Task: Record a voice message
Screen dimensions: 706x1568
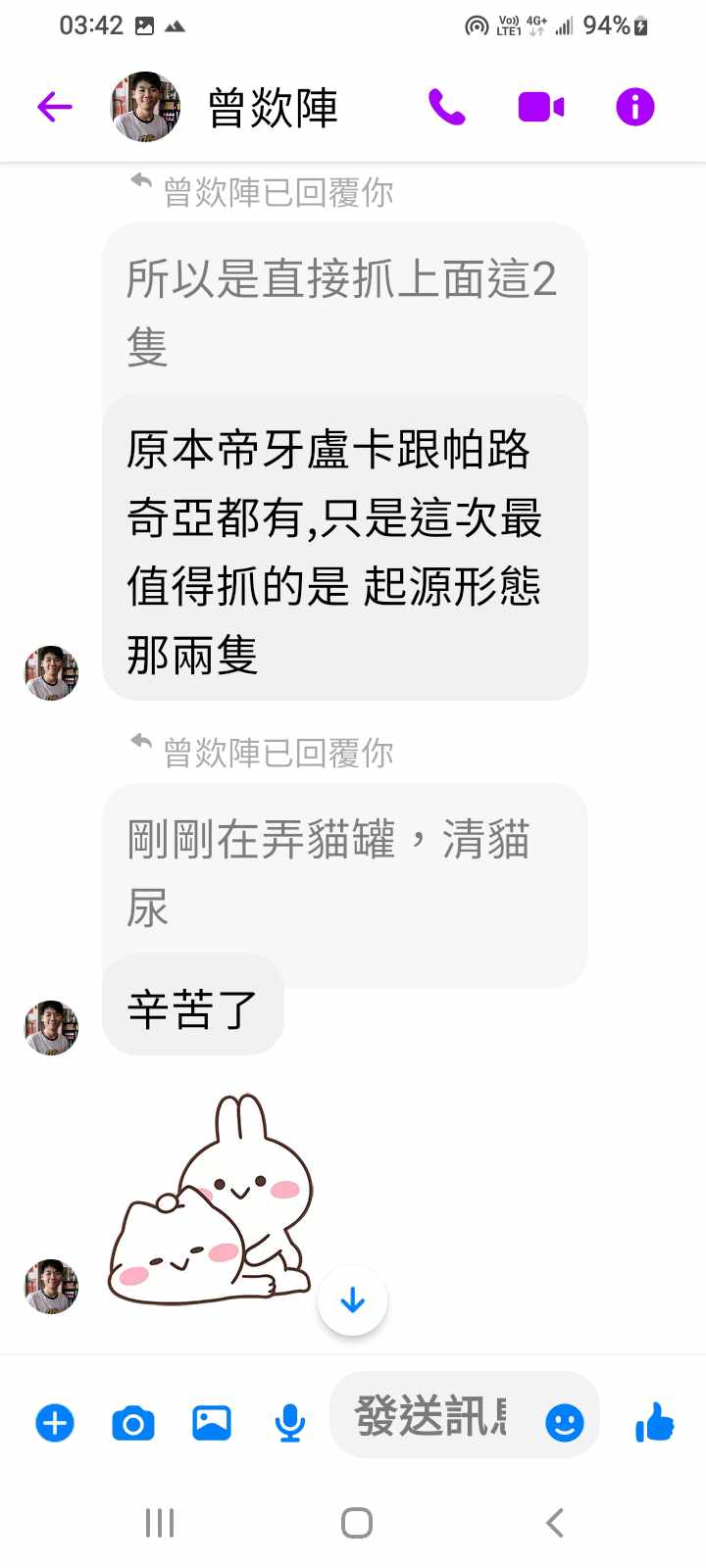Action: [x=289, y=1422]
